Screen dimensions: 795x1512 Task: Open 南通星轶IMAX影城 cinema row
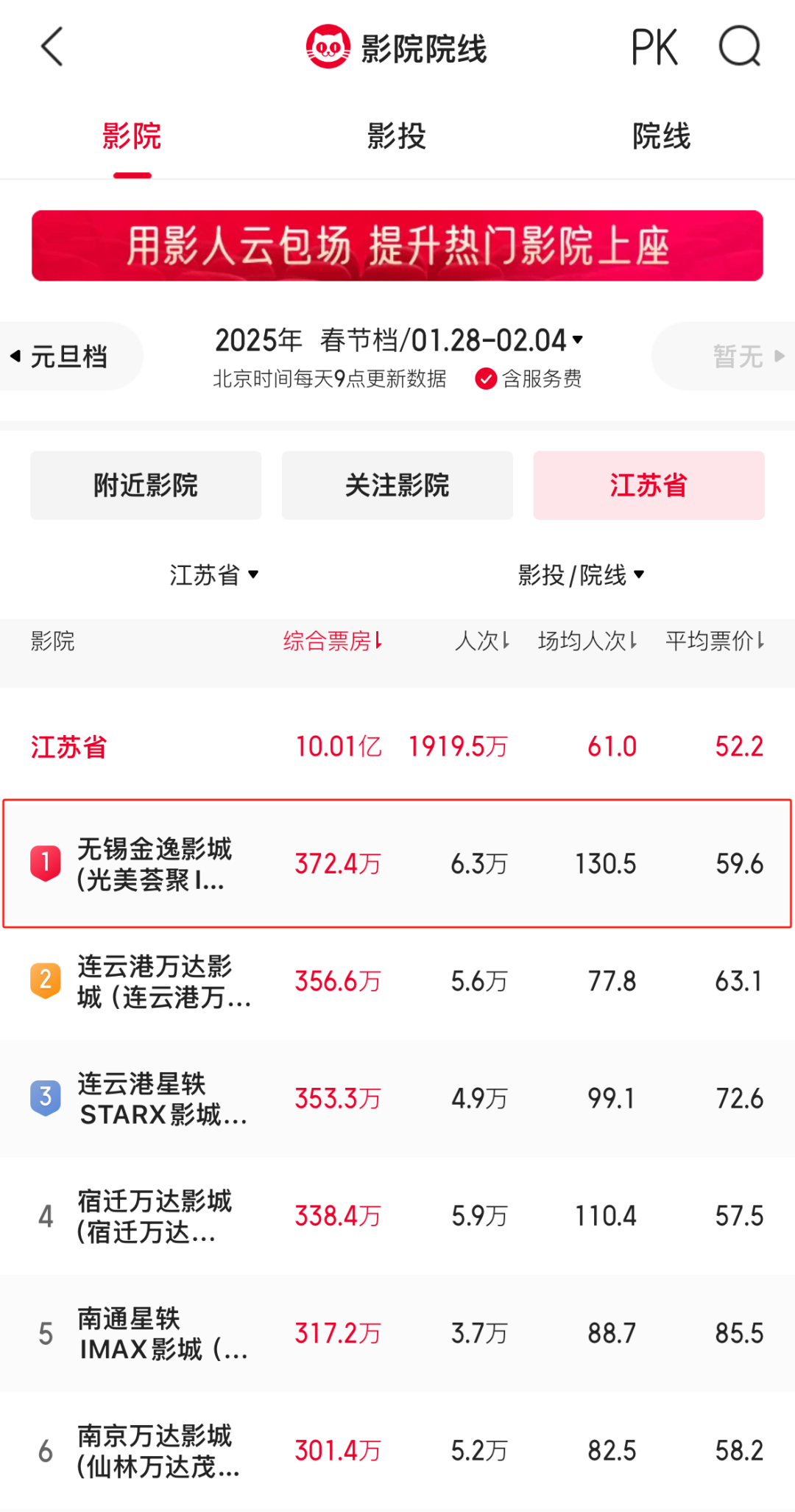pyautogui.click(x=397, y=1333)
